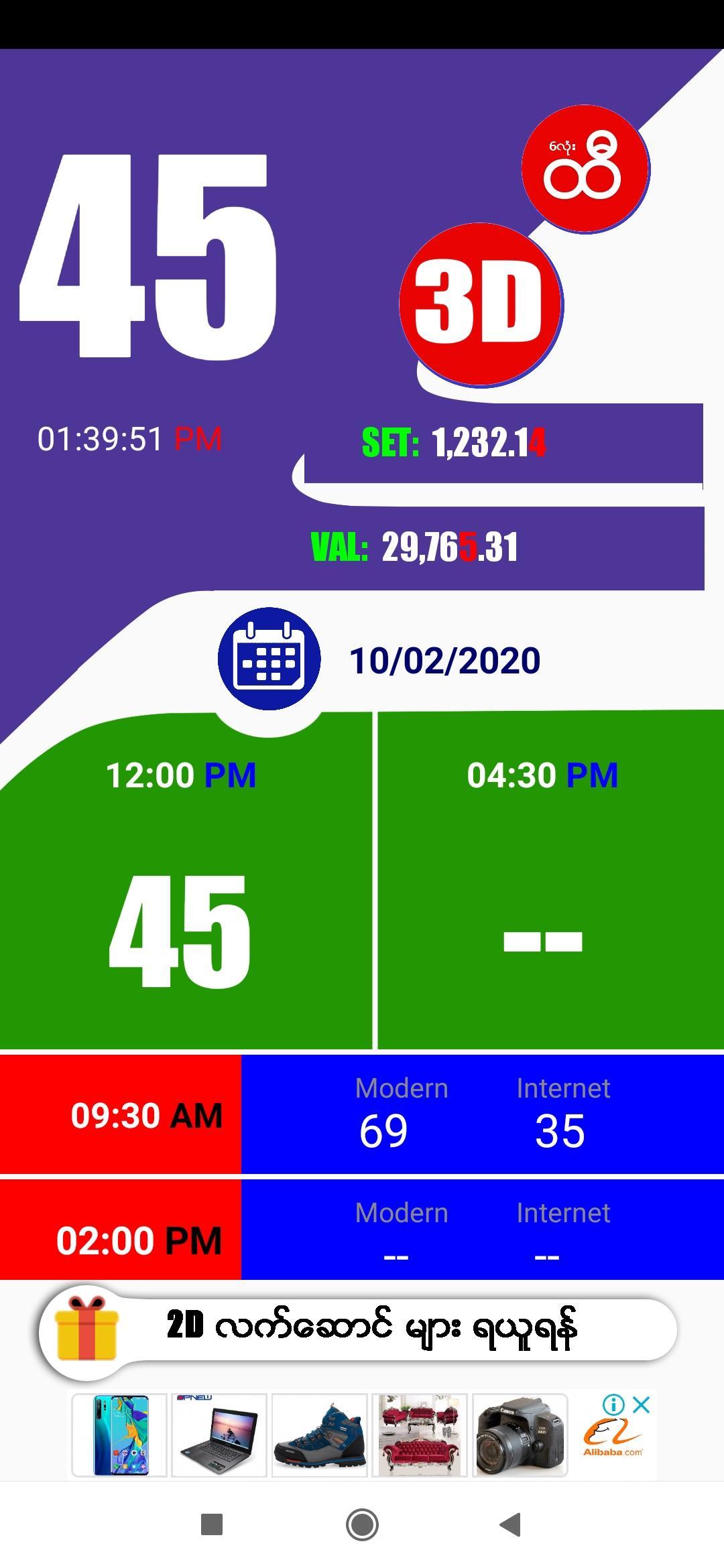The height and width of the screenshot is (1568, 724).
Task: Tap the red Burmese lottery circle button
Action: (585, 169)
